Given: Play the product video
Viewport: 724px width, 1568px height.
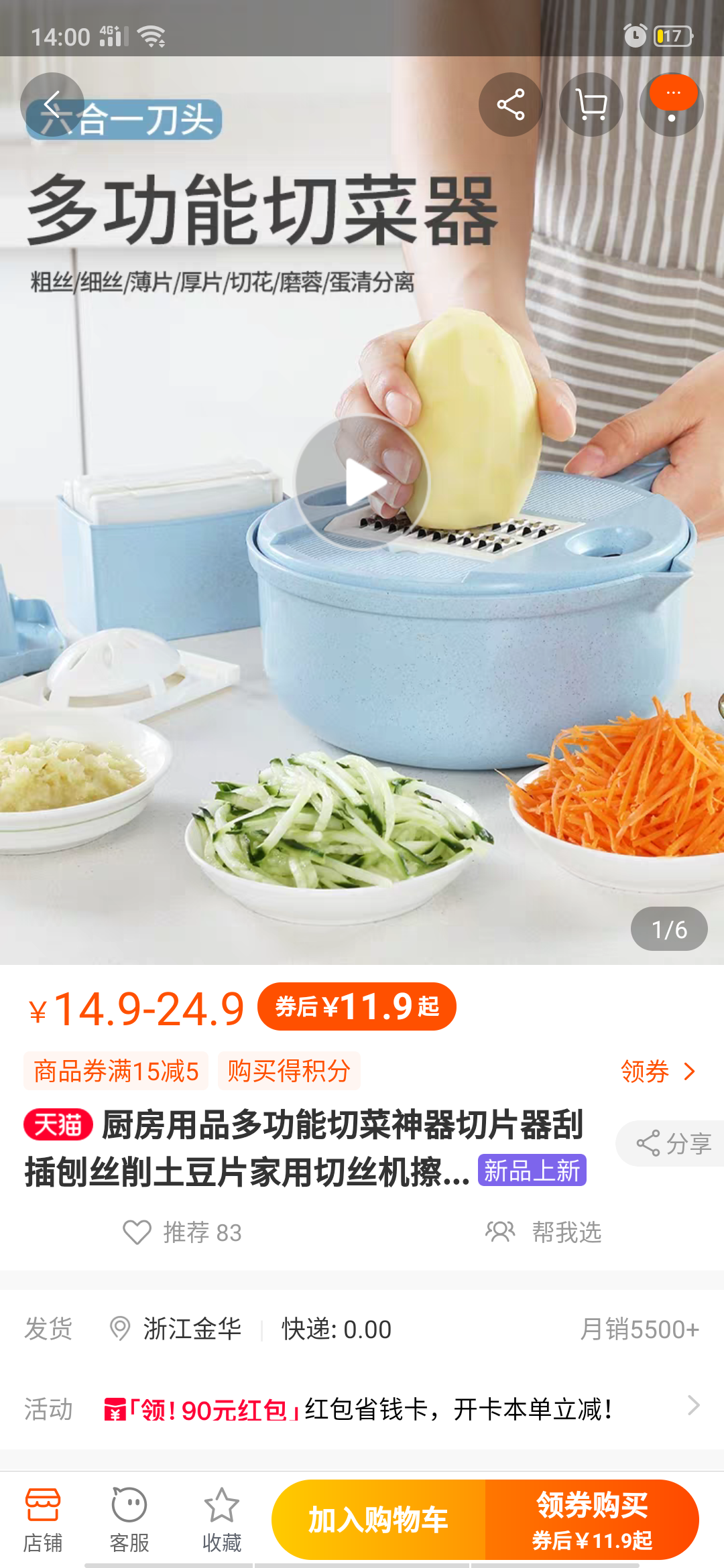Looking at the screenshot, I should tap(362, 482).
